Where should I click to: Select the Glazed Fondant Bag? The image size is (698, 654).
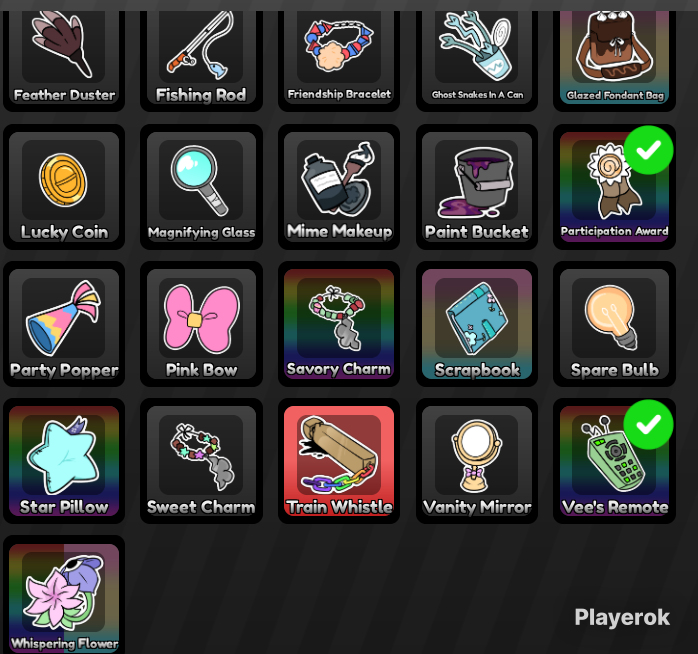614,54
